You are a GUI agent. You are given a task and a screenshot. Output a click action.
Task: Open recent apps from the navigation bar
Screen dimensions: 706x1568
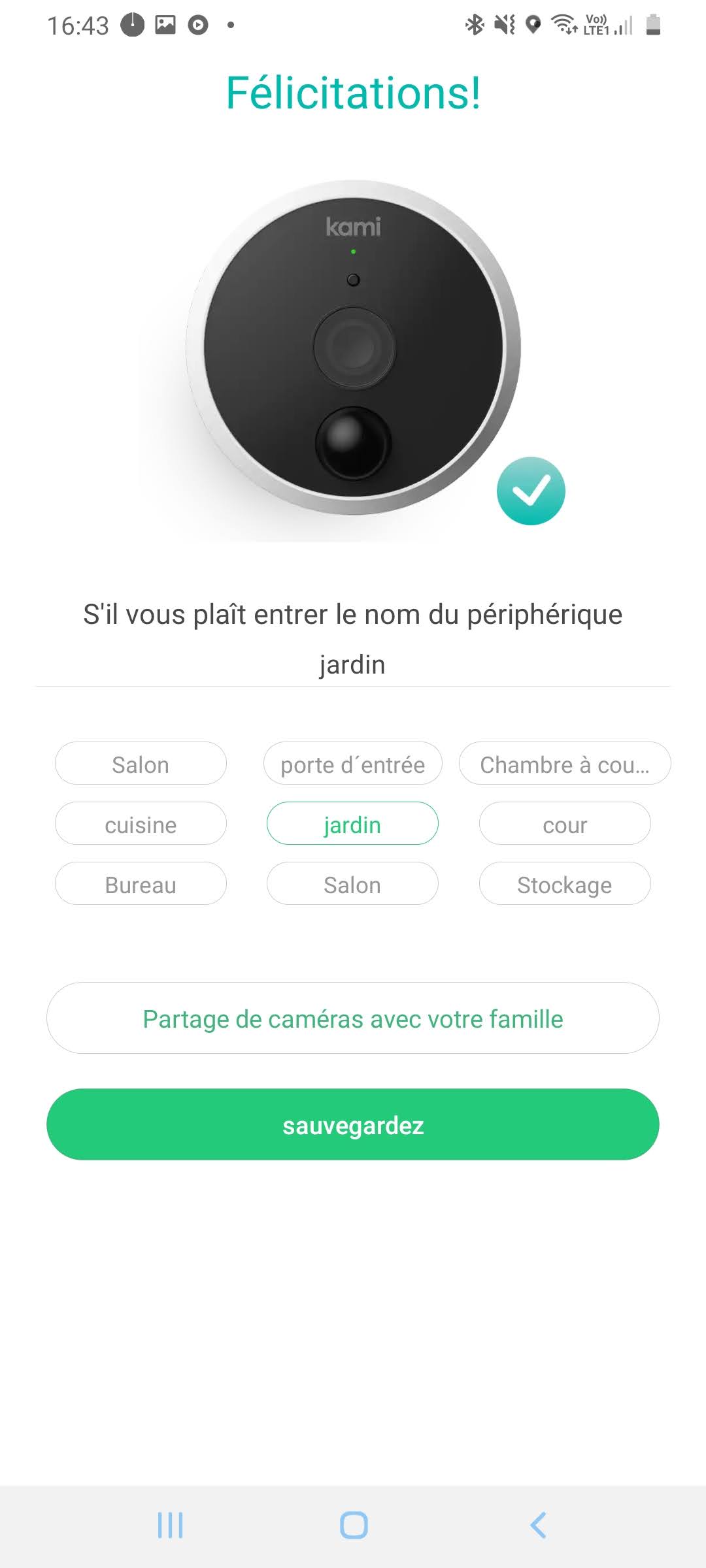(x=170, y=1526)
